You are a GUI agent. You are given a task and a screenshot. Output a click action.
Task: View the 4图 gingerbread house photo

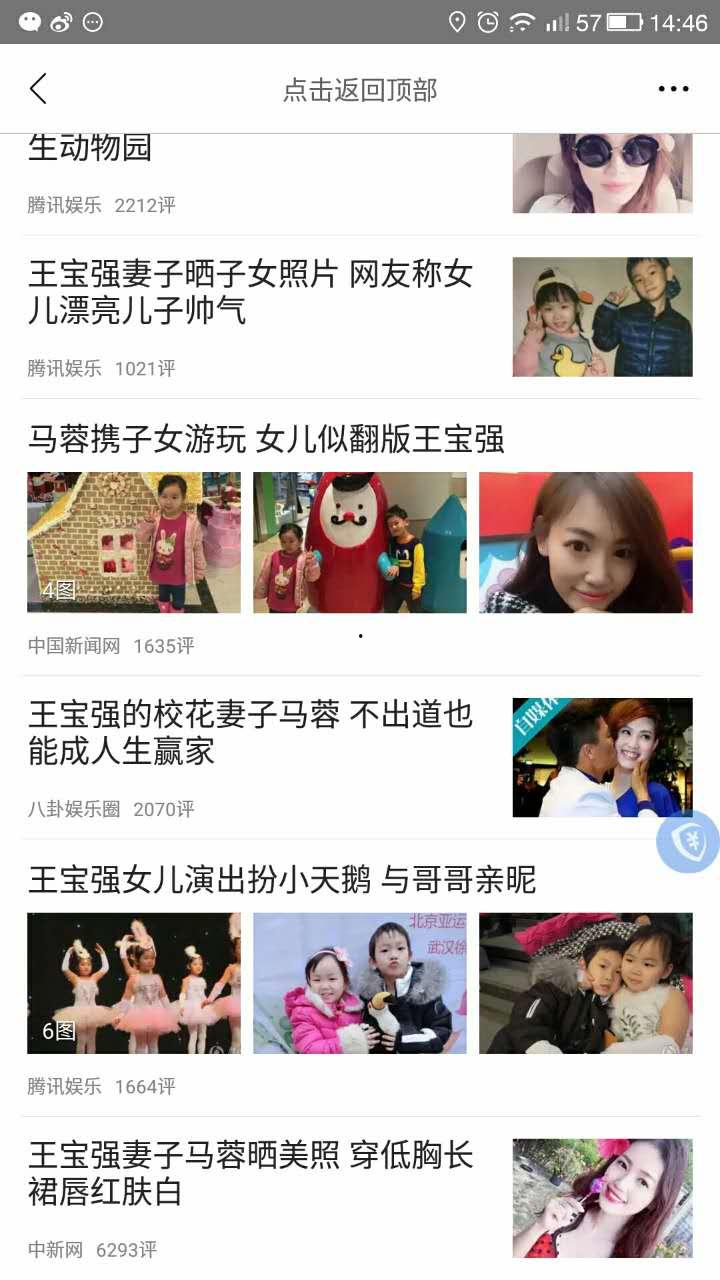pyautogui.click(x=134, y=542)
